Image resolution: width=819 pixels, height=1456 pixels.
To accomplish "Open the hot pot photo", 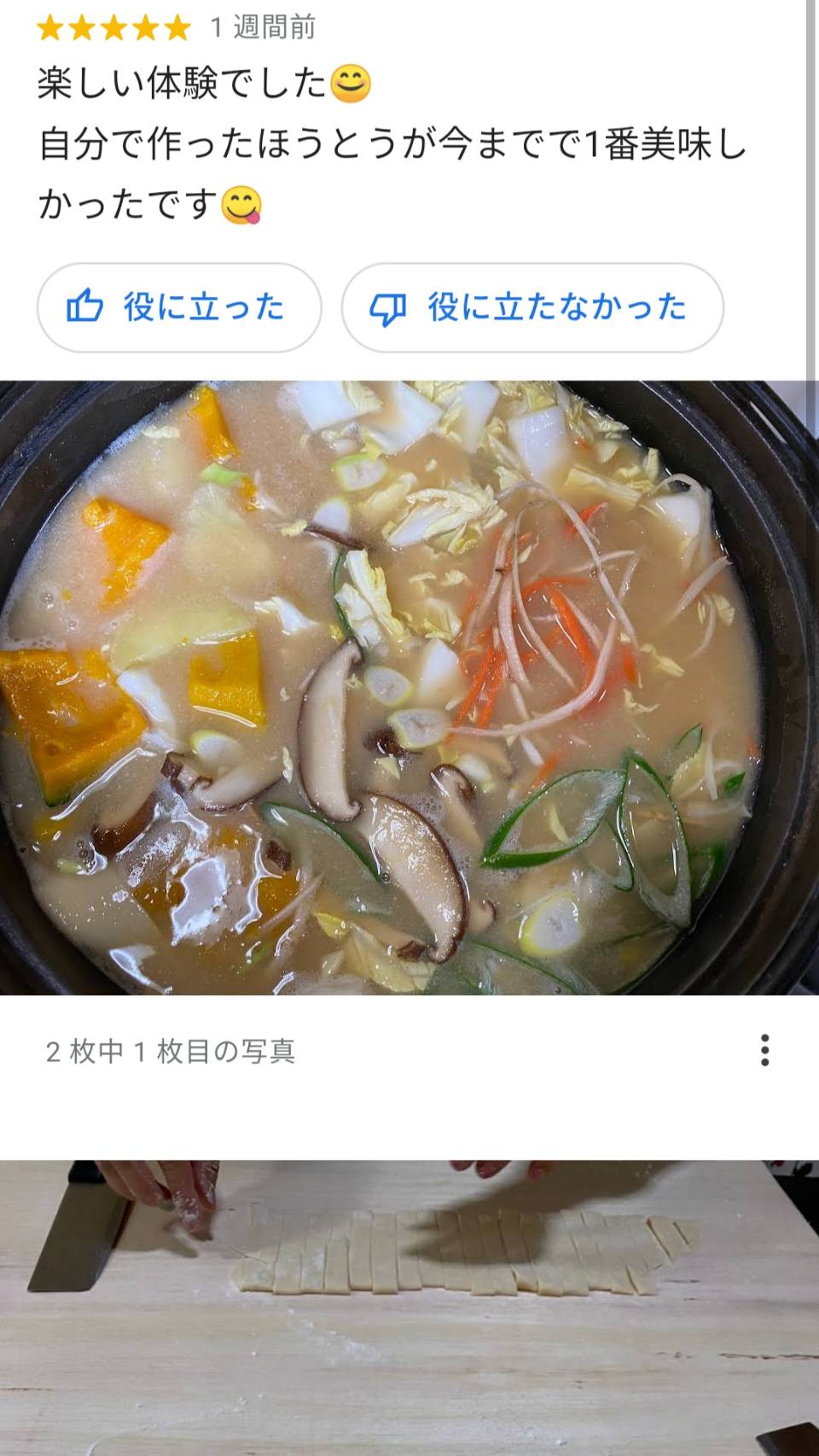I will 409,687.
